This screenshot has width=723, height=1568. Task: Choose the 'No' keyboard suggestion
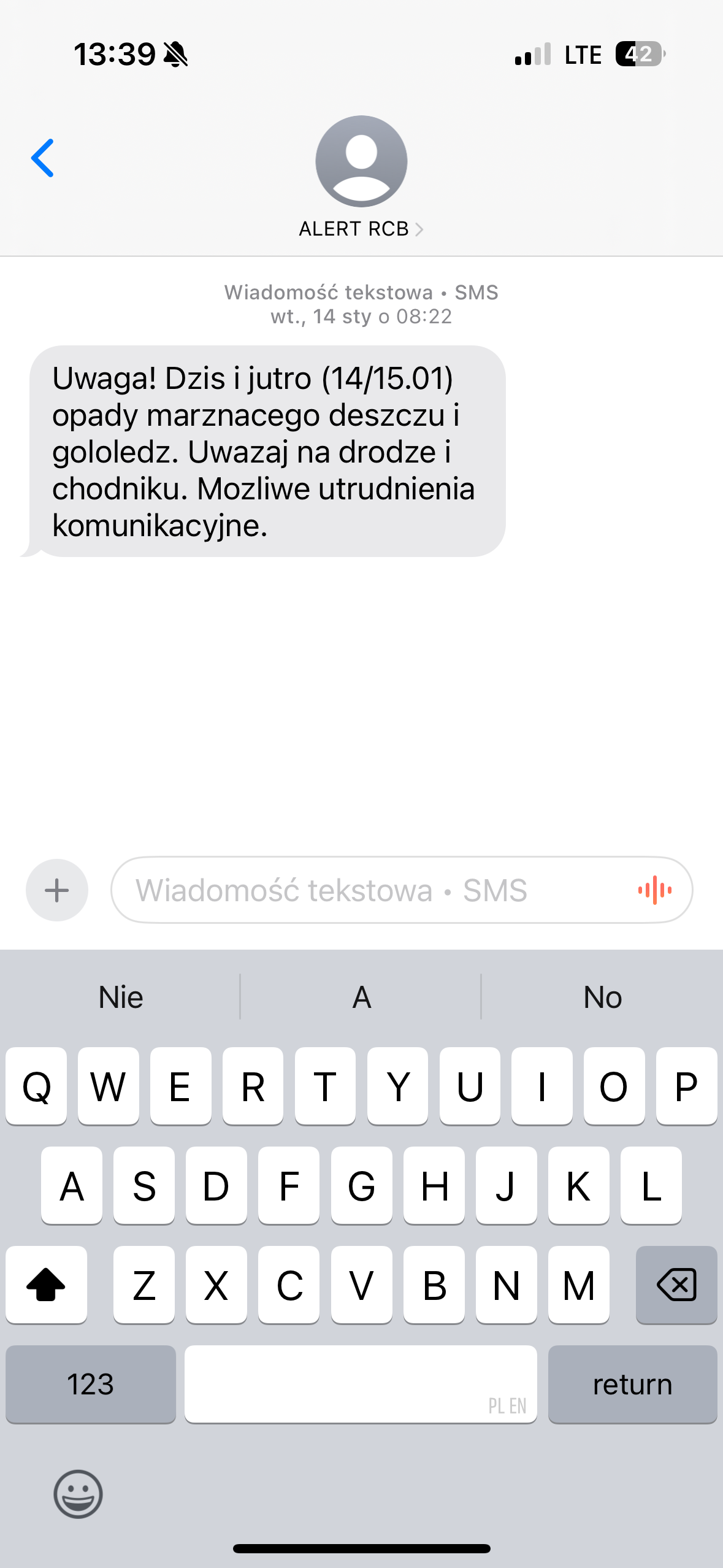(602, 997)
